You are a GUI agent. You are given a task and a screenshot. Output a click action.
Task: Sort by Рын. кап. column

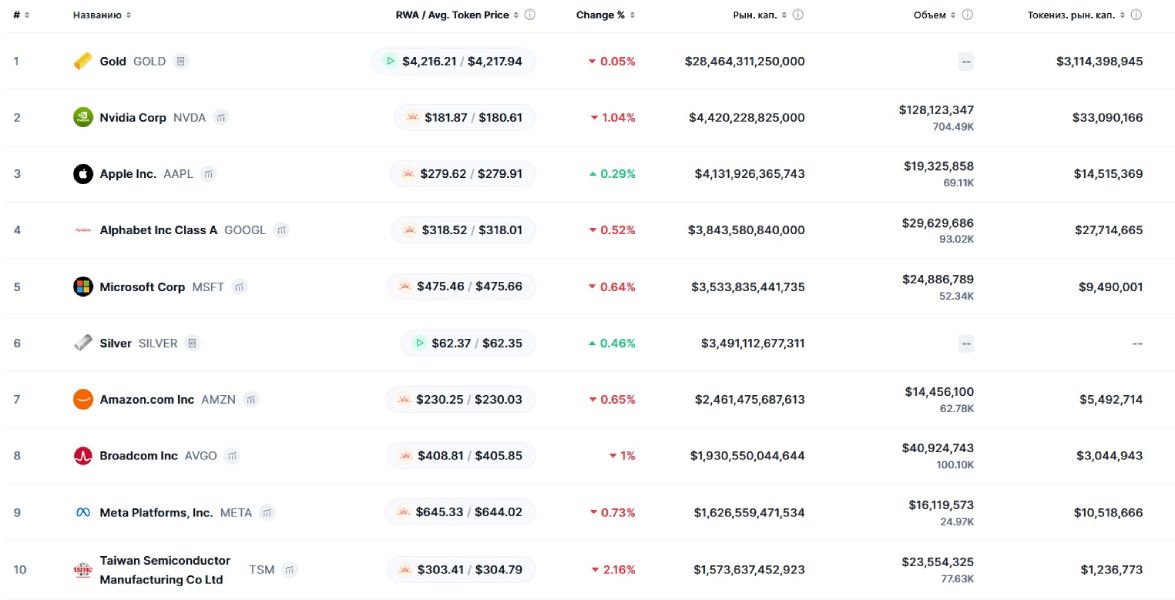tap(759, 15)
